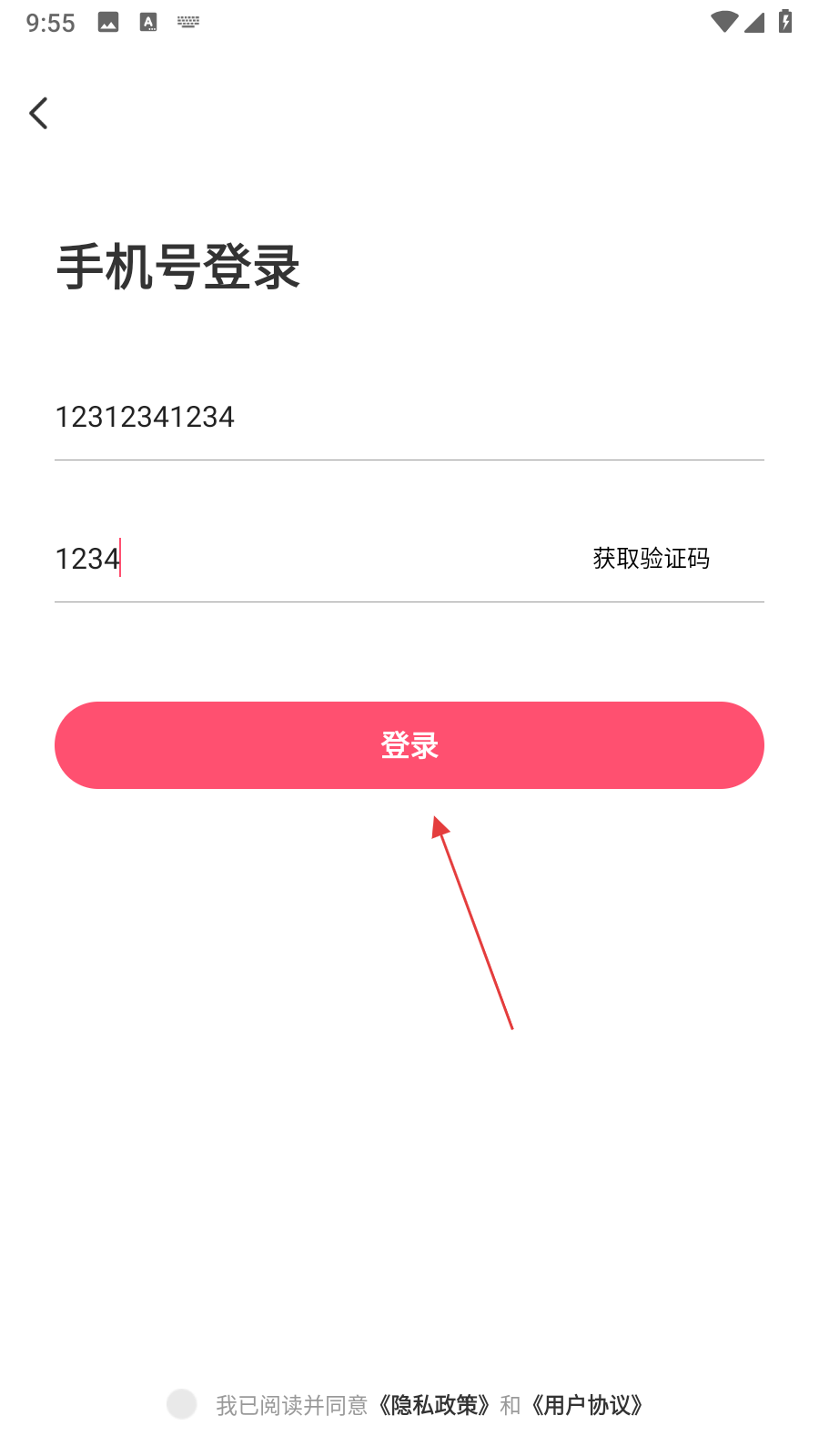Go back using the top-left arrow
819x1456 pixels.
pos(38,114)
